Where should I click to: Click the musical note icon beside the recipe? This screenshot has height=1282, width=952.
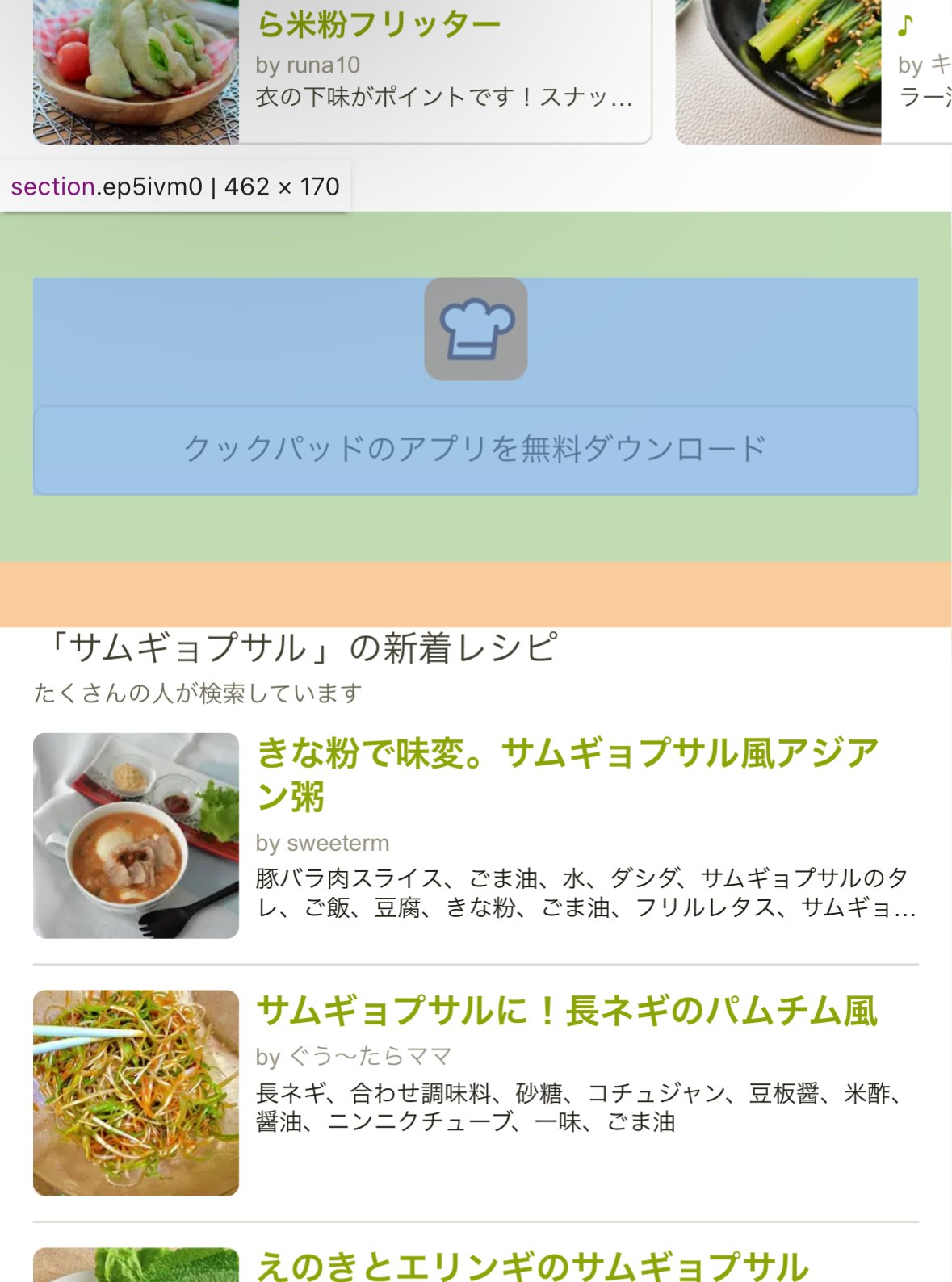[908, 26]
